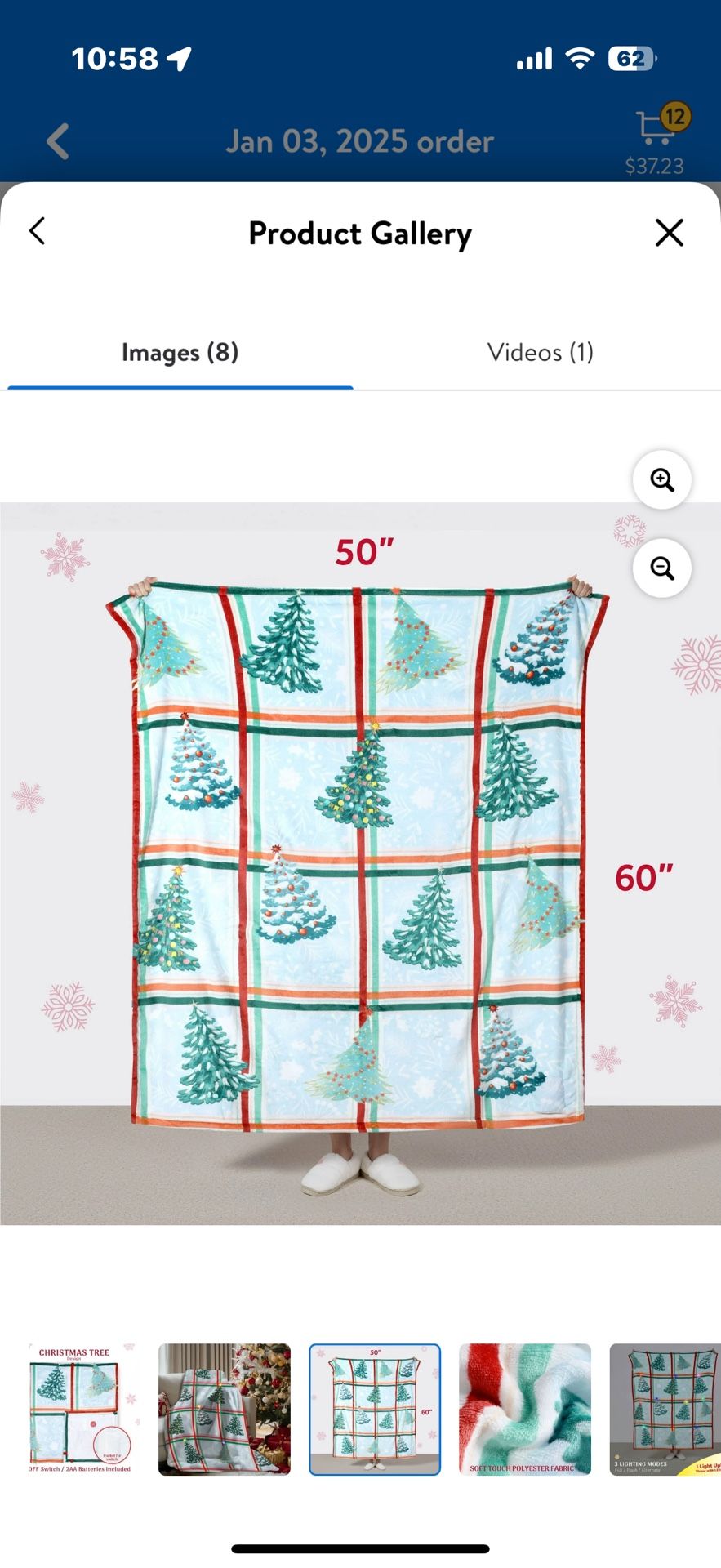
Task: Select the 50 by 60 dimensions thumbnail
Action: pos(375,1409)
